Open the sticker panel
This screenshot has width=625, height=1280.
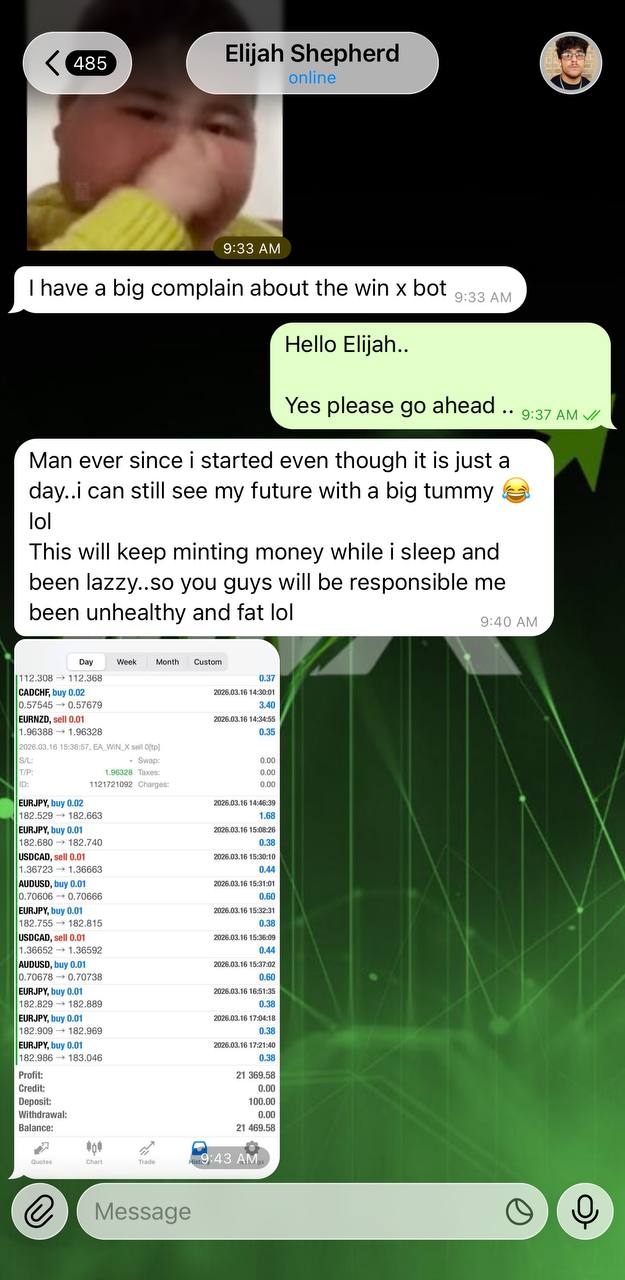click(519, 1212)
